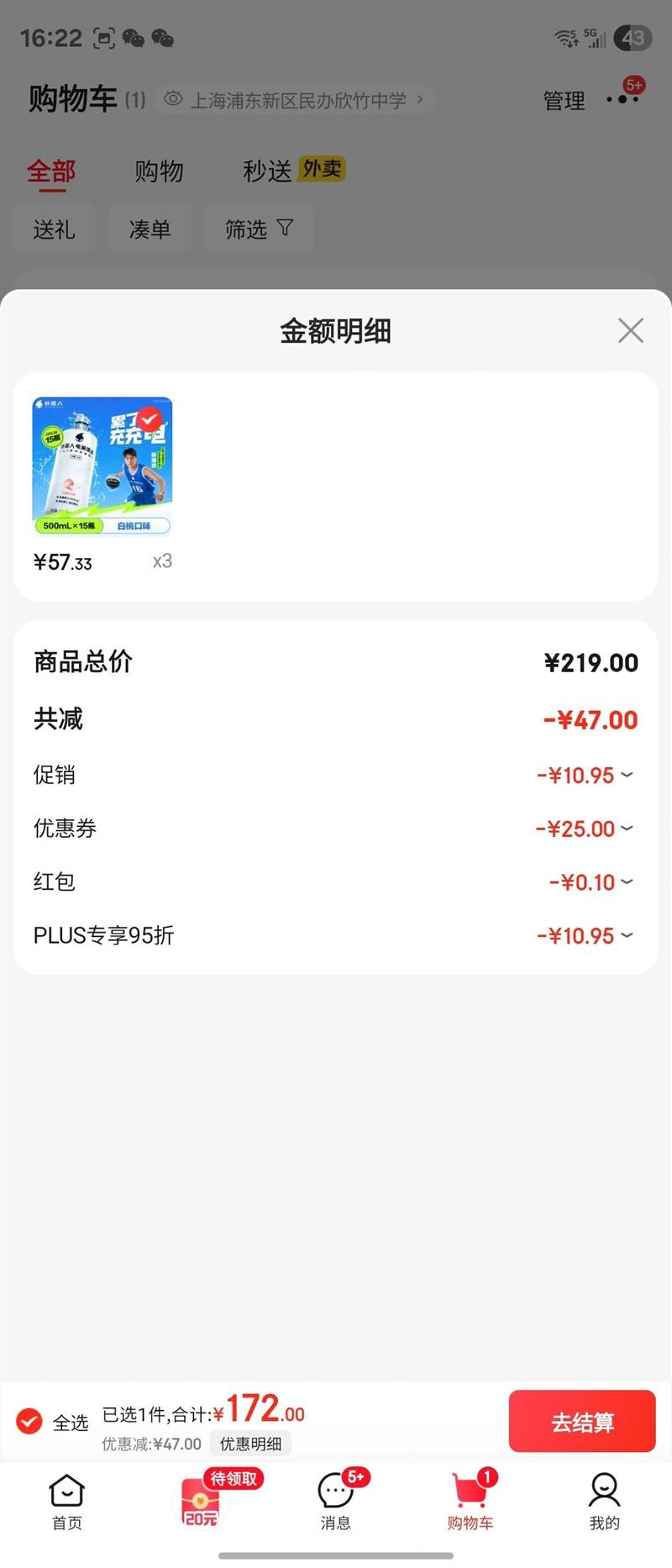Switch to the 我的 tab

tap(604, 1501)
